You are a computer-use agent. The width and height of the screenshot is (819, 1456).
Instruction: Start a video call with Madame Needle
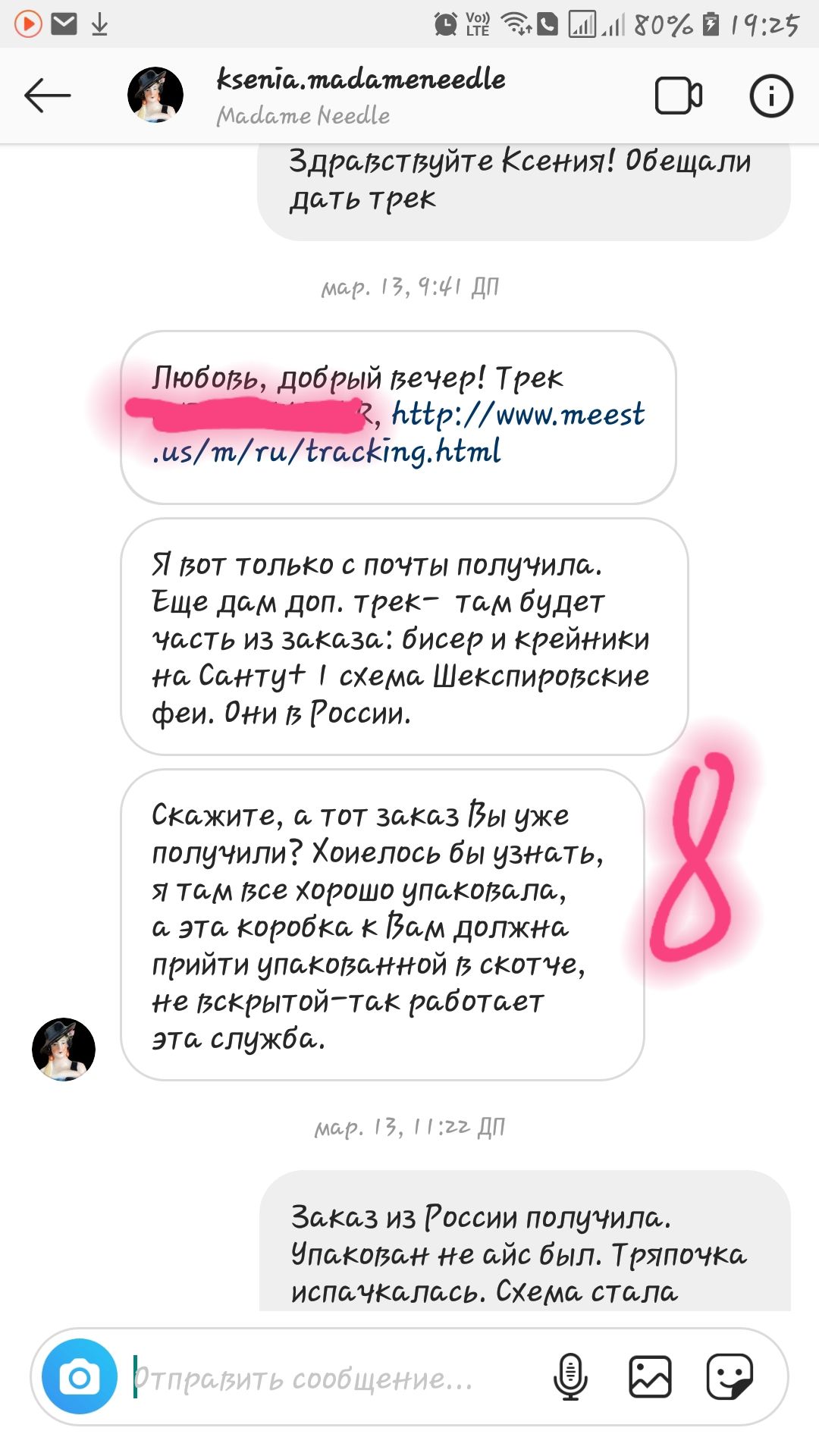[x=678, y=96]
